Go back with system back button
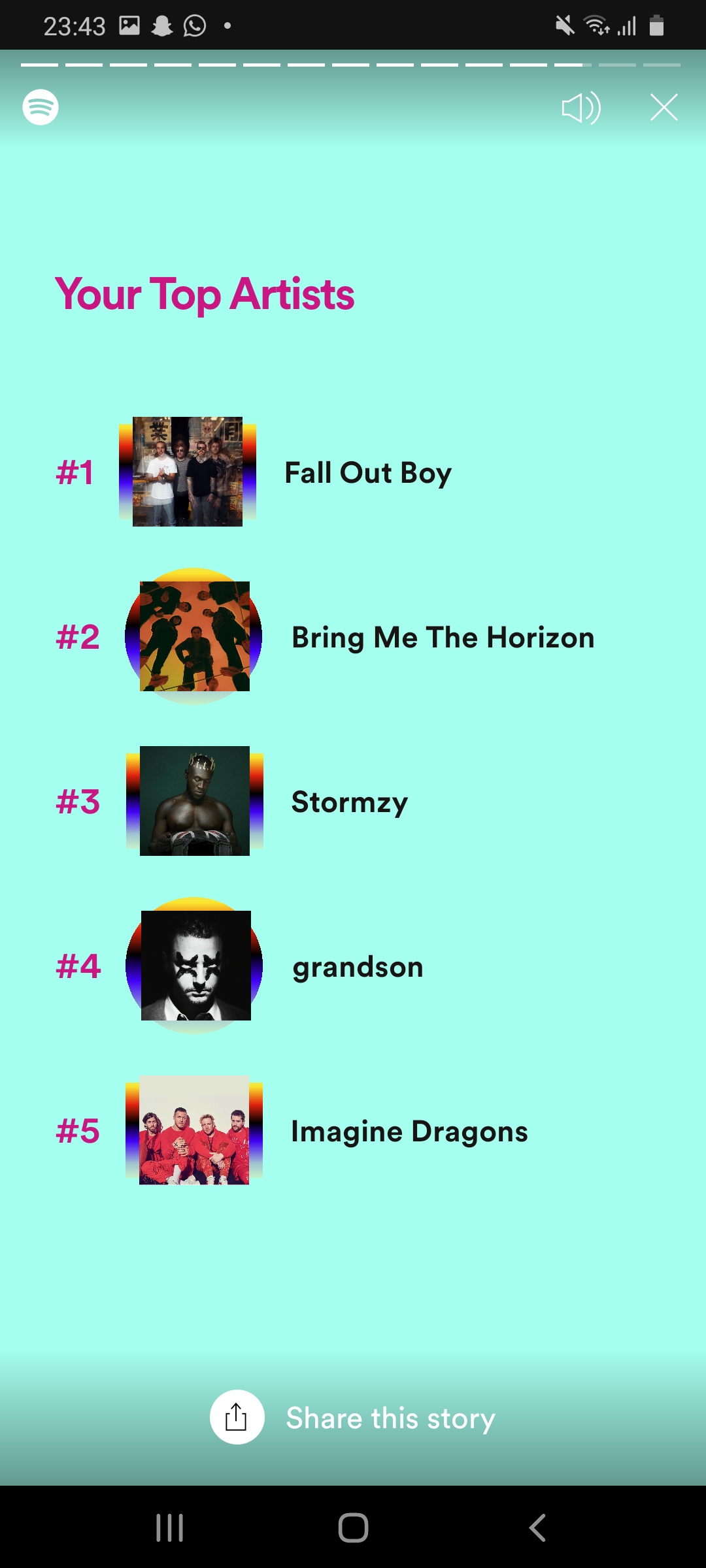This screenshot has height=1568, width=706. coord(537,1527)
